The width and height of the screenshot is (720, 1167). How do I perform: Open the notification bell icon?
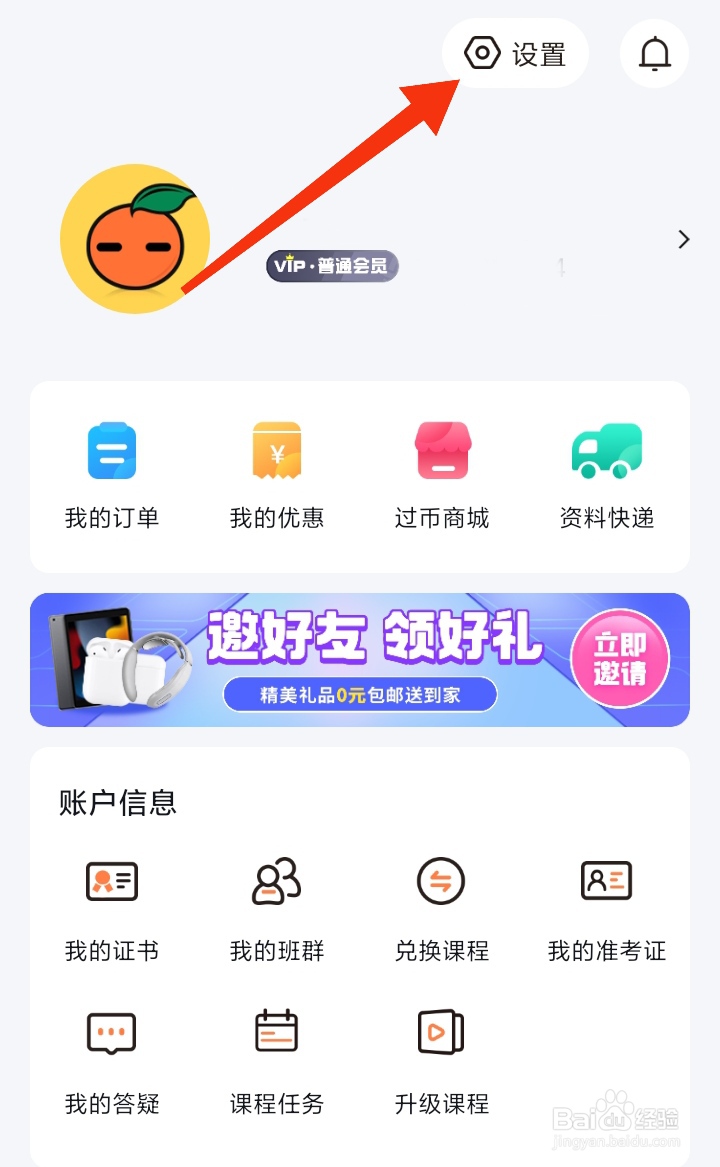coord(654,54)
